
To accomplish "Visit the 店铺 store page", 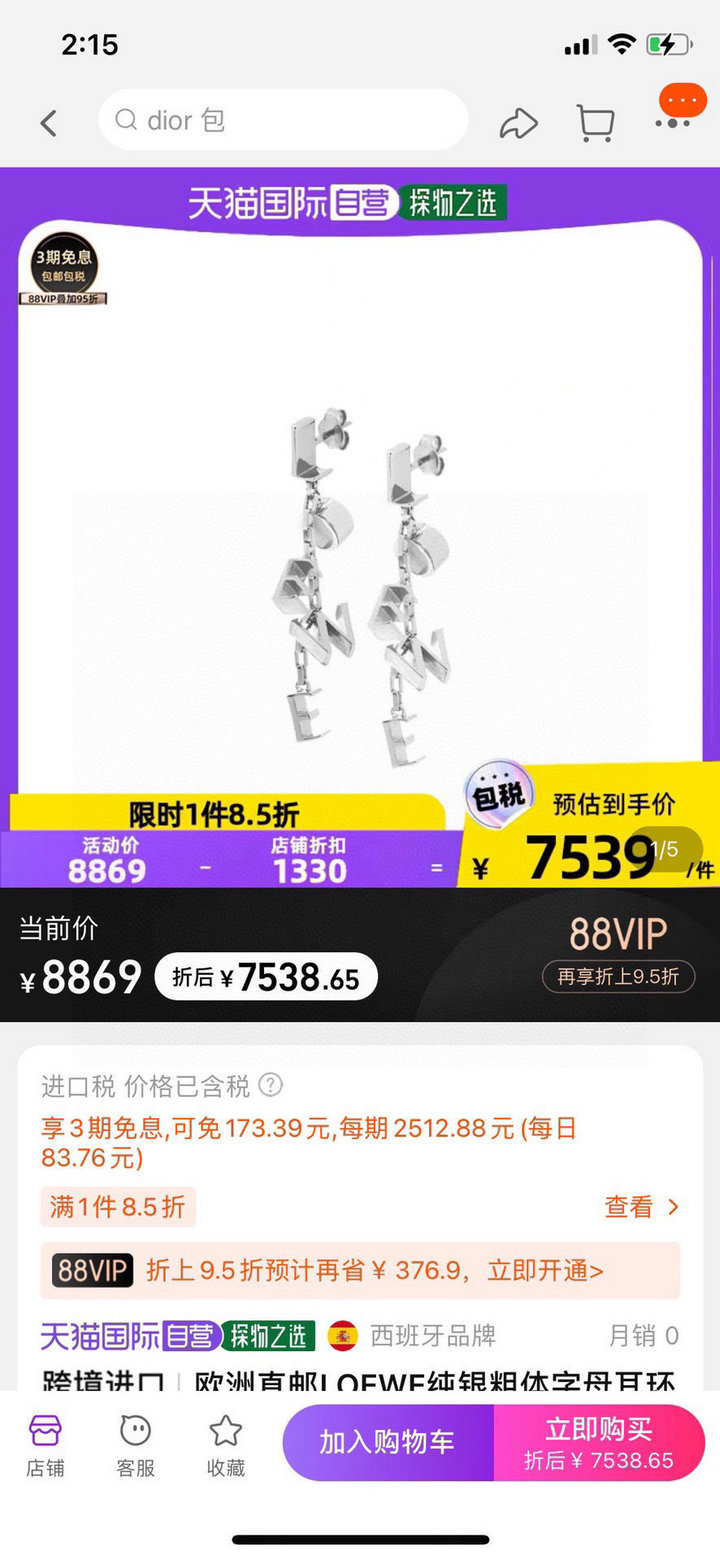I will 45,1447.
